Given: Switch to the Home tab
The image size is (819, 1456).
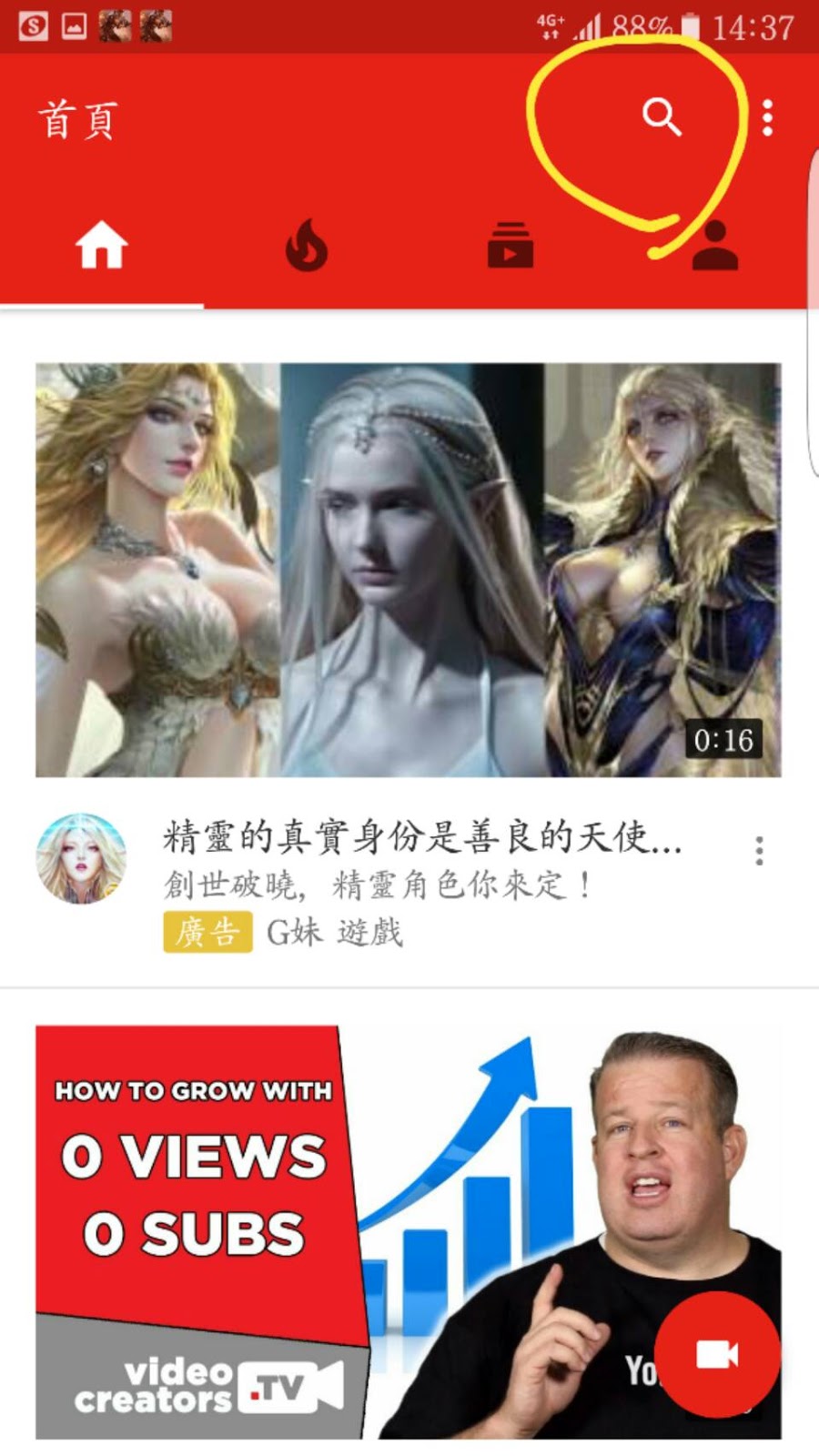Looking at the screenshot, I should point(101,246).
